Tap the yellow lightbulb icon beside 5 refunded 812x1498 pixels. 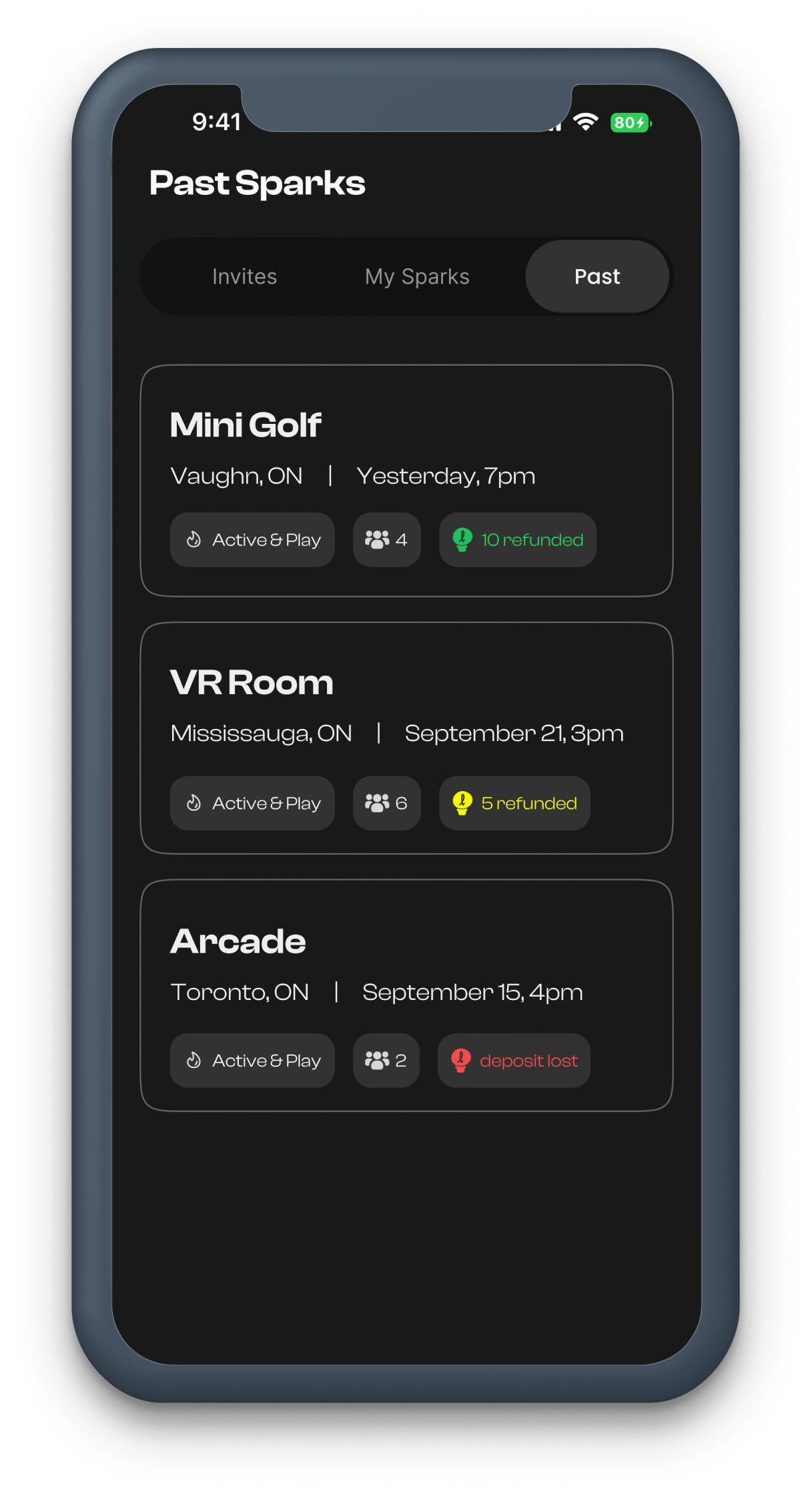click(x=462, y=803)
